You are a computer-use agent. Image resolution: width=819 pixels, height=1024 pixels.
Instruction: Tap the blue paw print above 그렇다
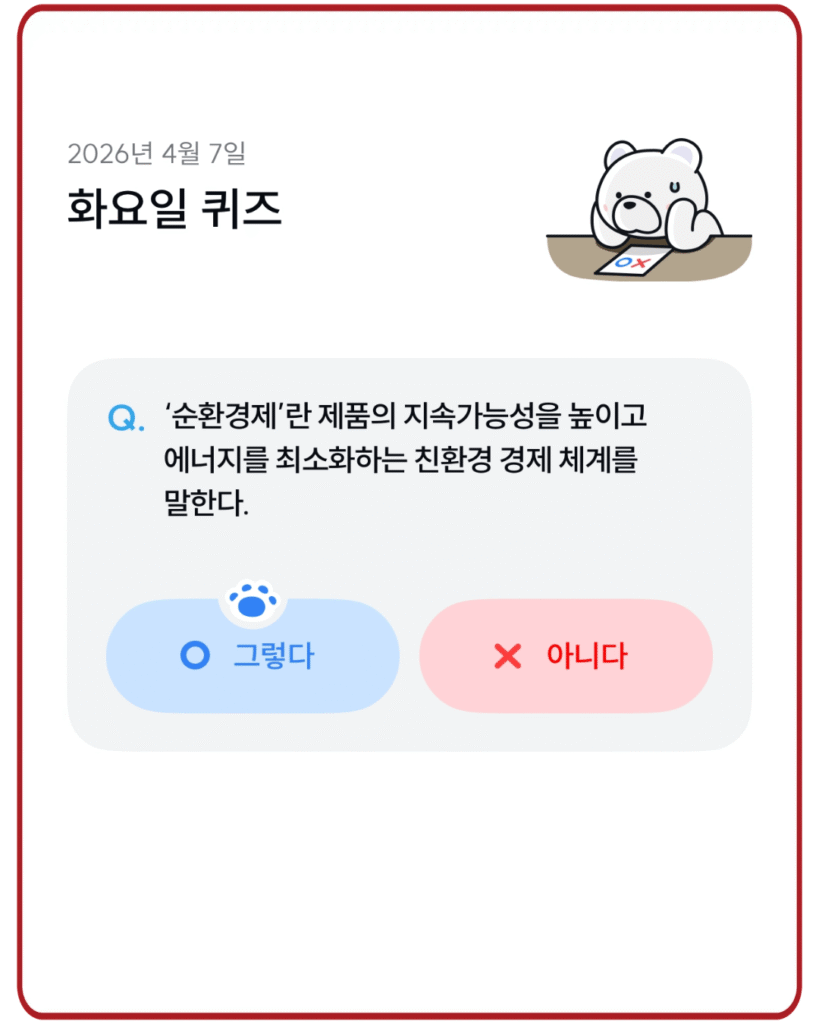[x=253, y=597]
